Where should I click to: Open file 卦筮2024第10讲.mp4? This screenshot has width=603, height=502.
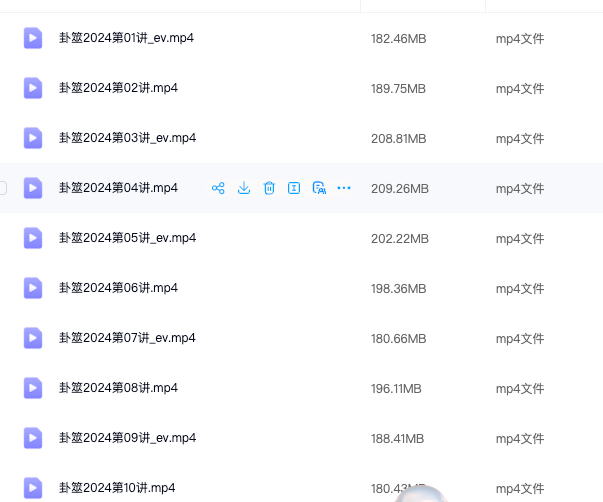click(118, 487)
